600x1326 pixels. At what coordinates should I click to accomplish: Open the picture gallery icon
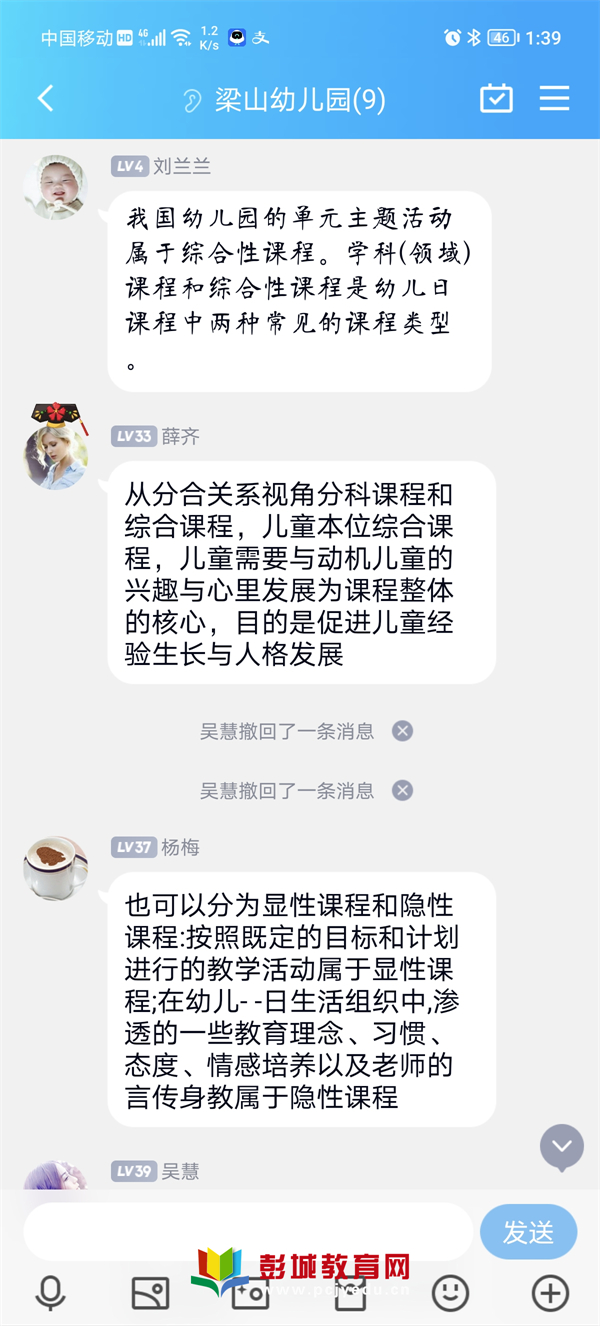pos(150,1294)
